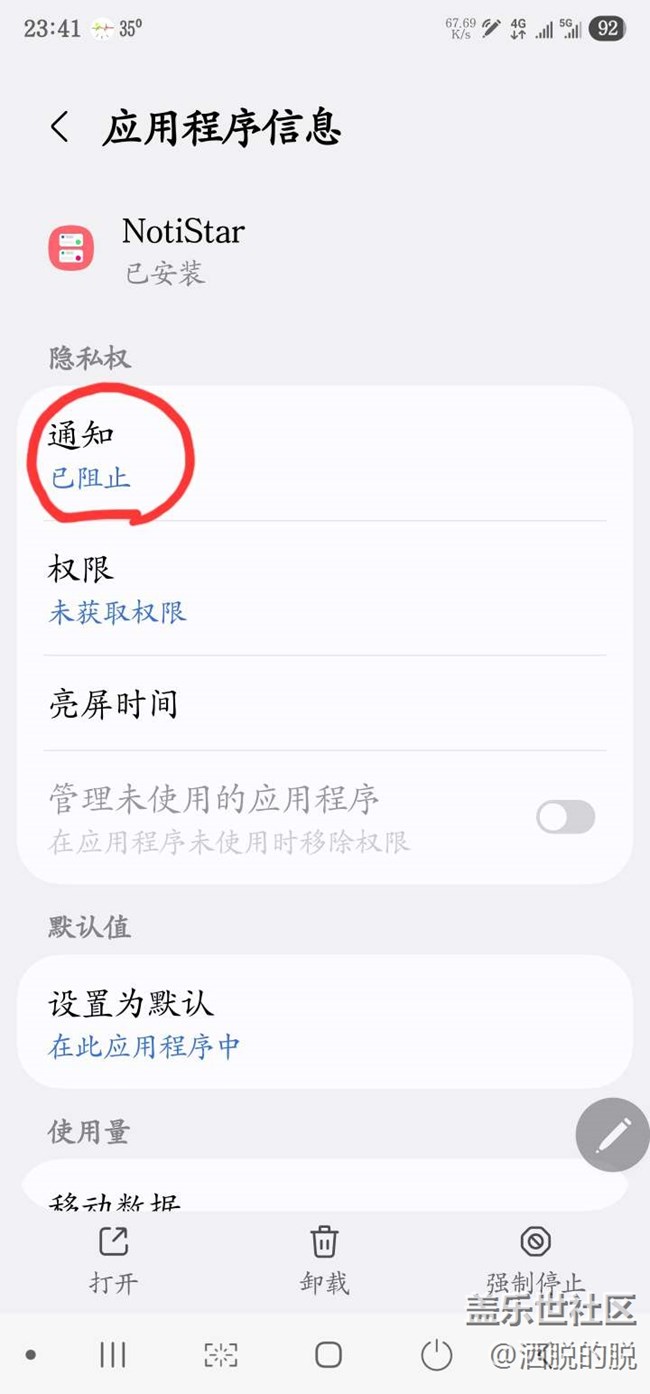The image size is (650, 1394).
Task: Tap 强制停止 to force stop
Action: click(x=535, y=1260)
